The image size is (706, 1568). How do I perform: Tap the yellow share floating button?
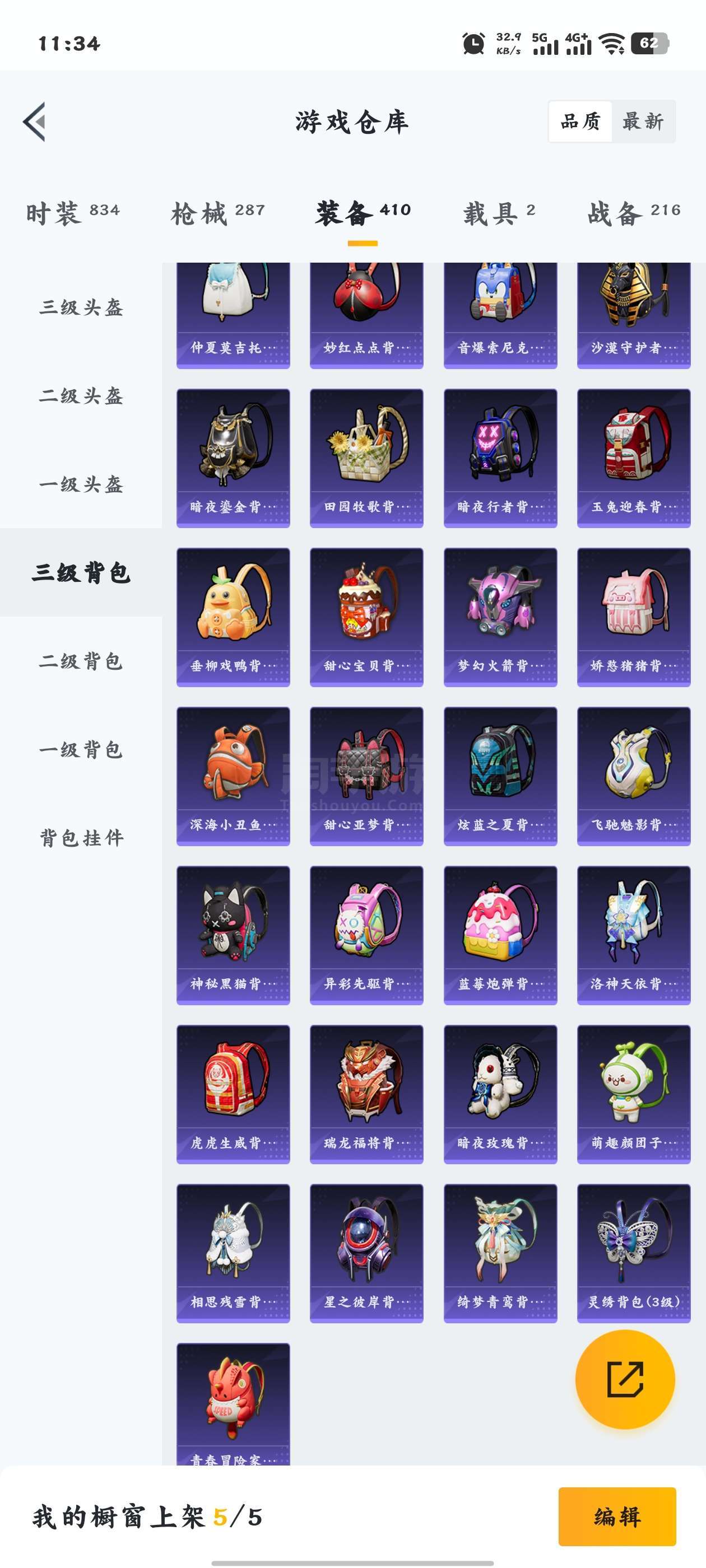pyautogui.click(x=624, y=1379)
